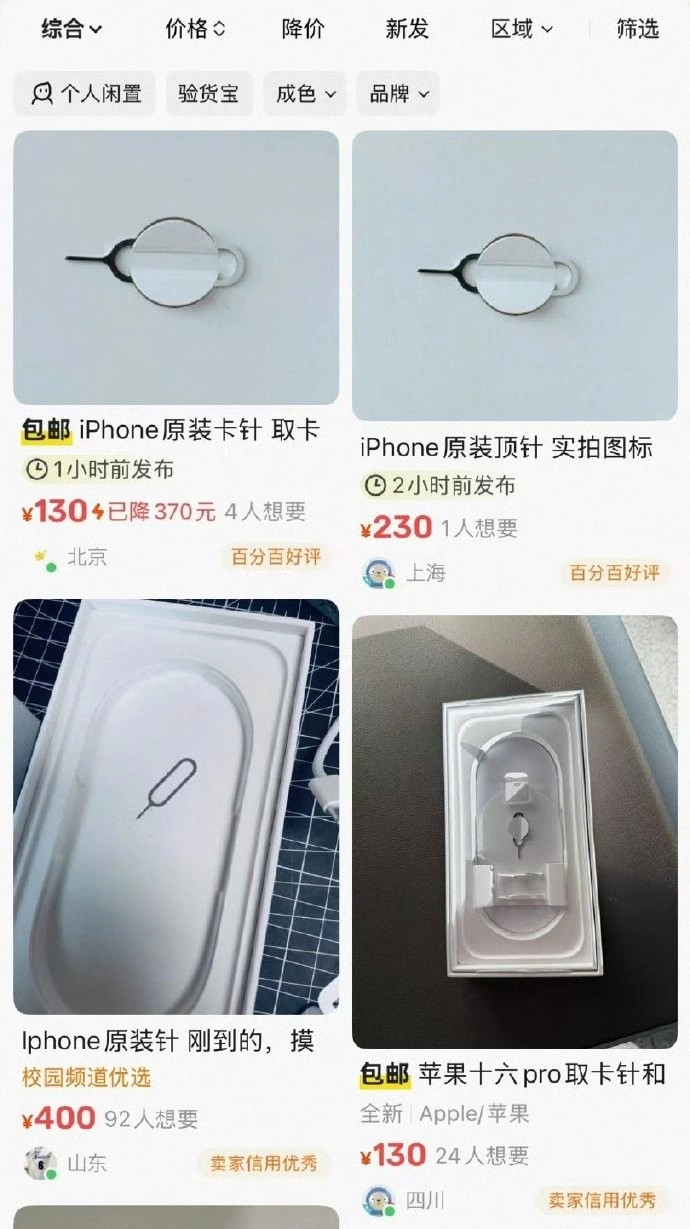Screen dimensions: 690x1229
Task: Open the ¥400 Iphone原装针 listing from 山东
Action: pos(176,806)
